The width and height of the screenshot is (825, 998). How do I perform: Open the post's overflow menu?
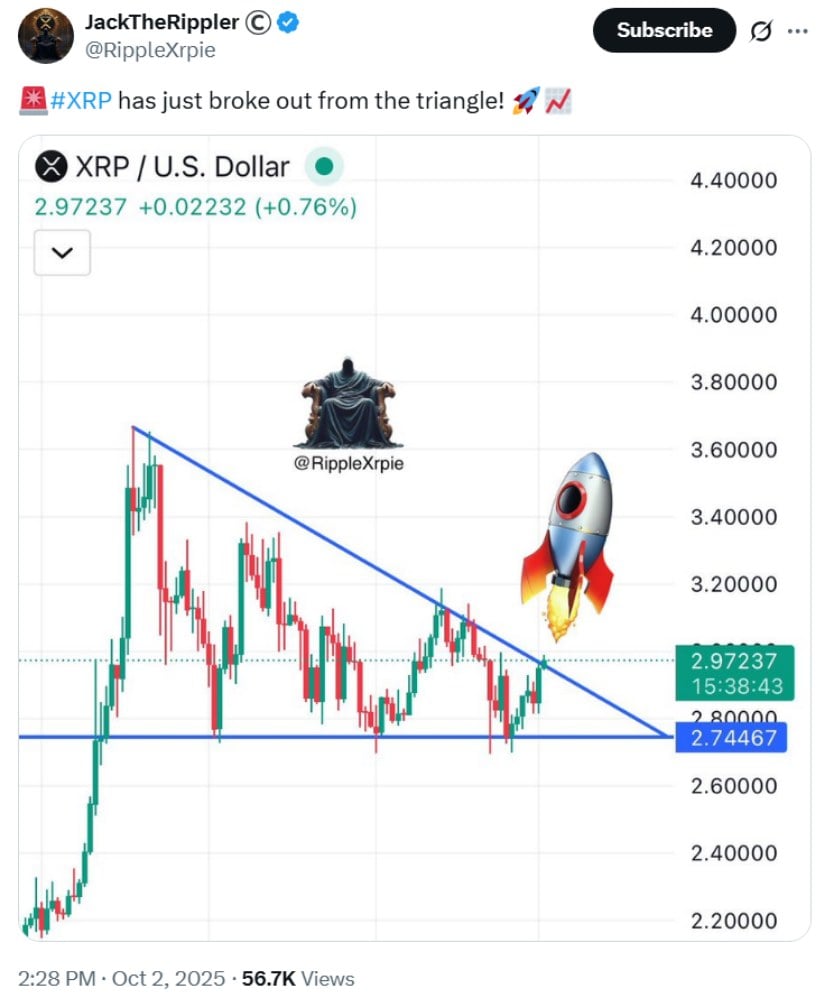(x=797, y=32)
